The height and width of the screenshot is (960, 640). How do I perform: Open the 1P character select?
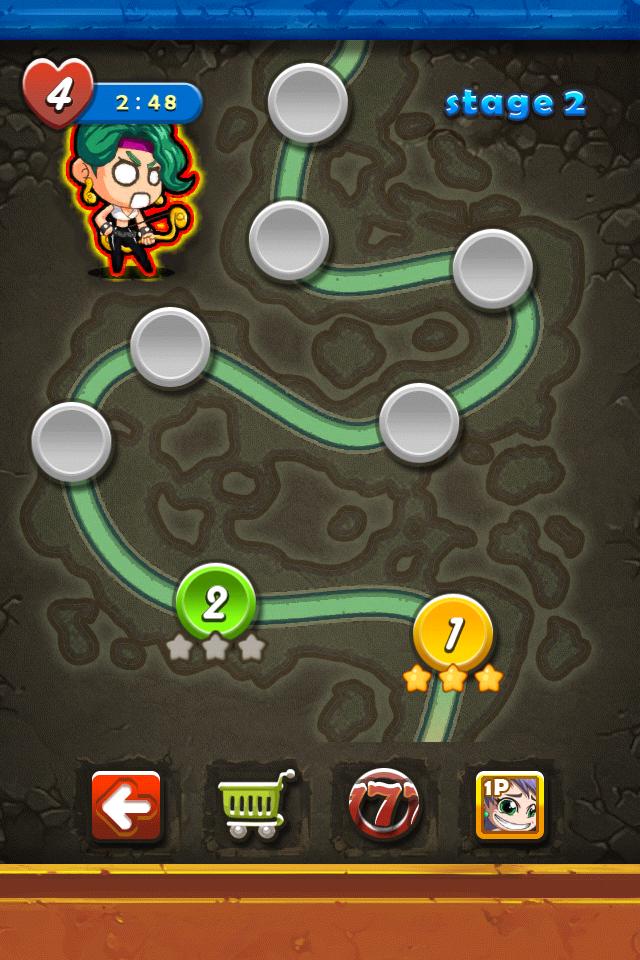(x=509, y=804)
